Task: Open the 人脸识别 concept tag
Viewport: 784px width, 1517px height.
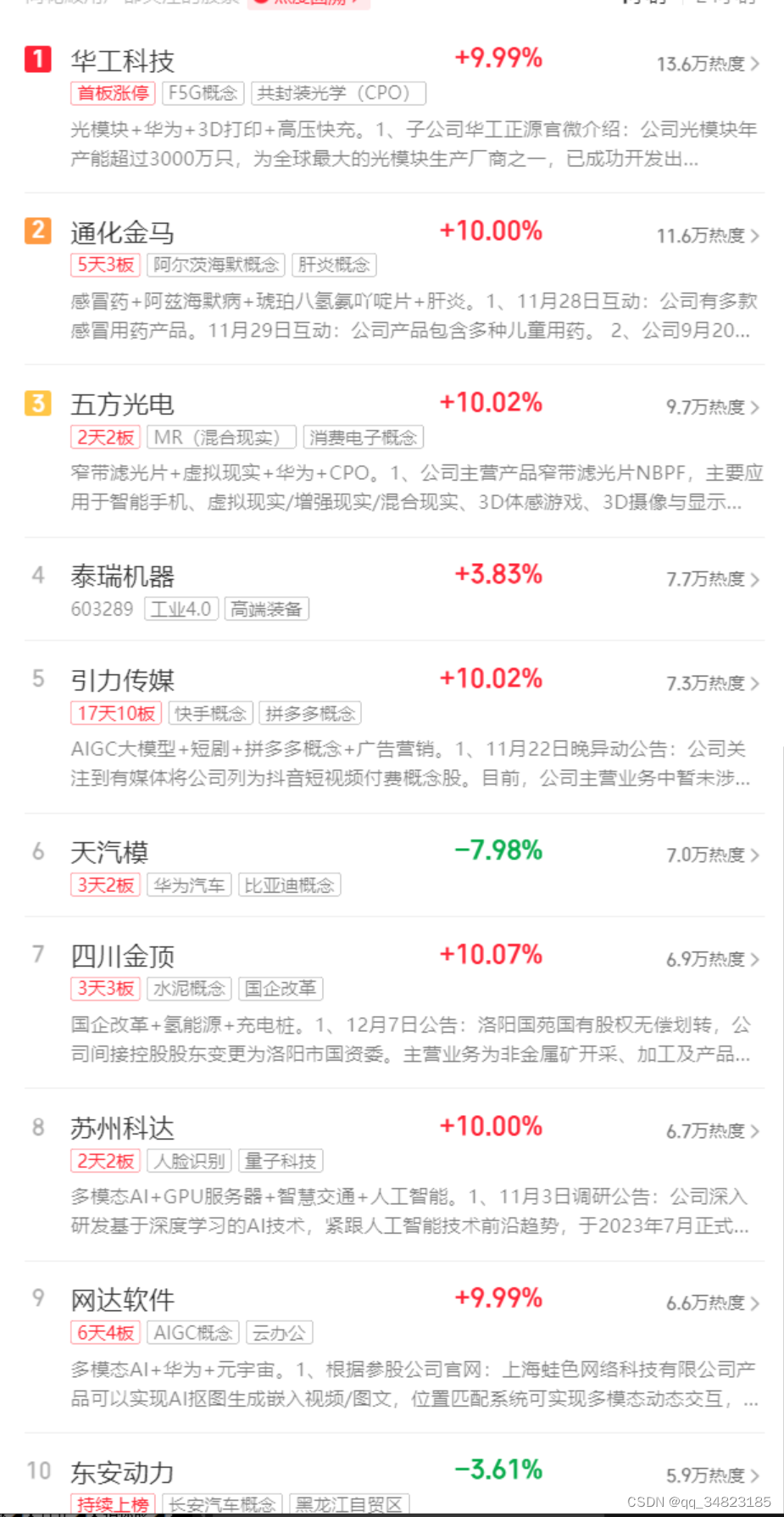Action: click(x=189, y=1161)
